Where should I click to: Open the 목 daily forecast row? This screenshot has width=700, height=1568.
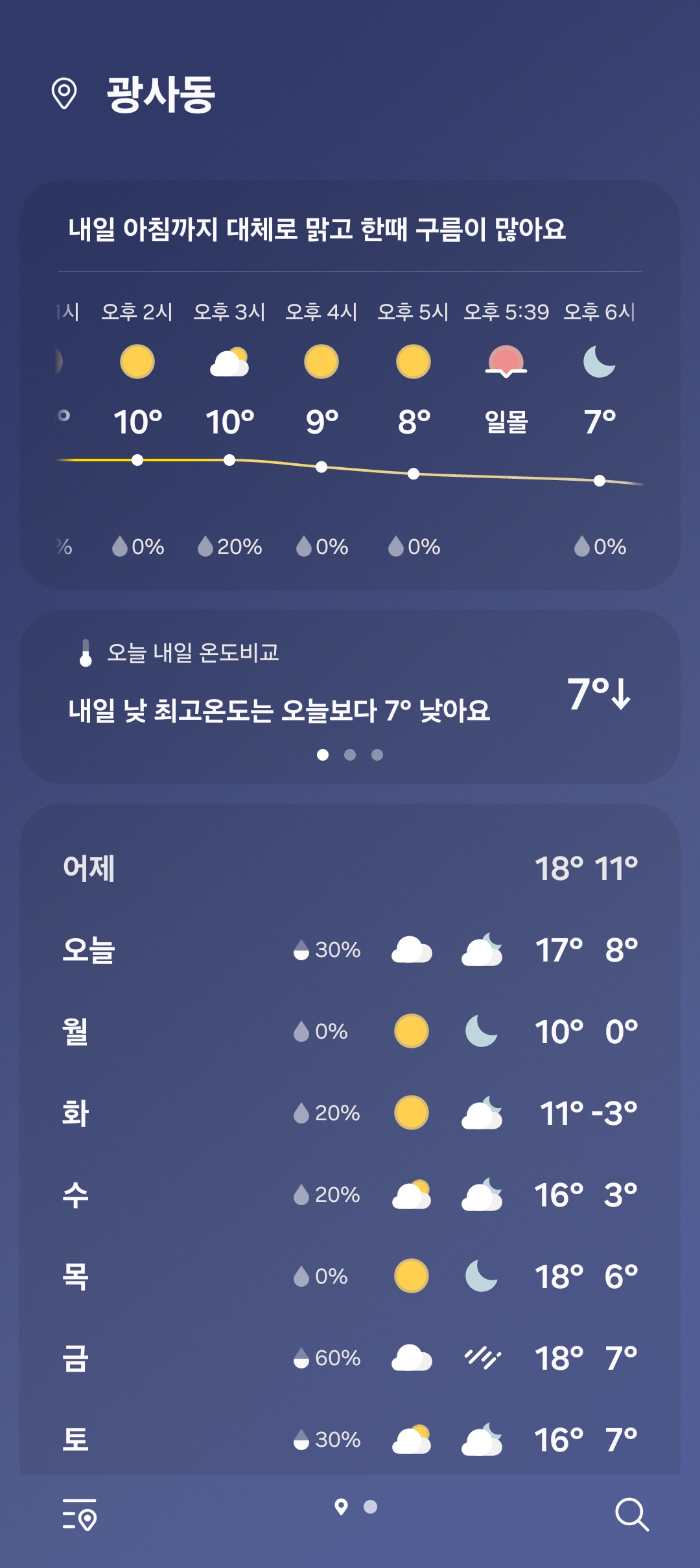350,1276
